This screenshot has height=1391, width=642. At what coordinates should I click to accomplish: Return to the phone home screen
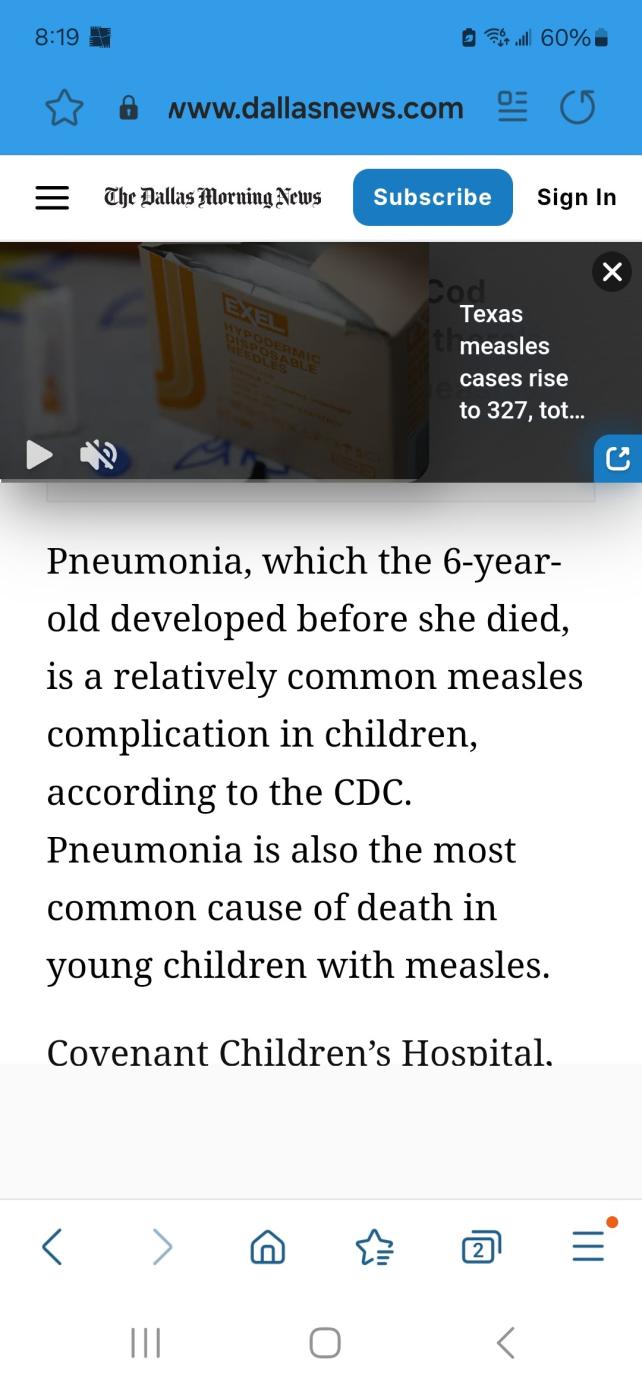(325, 1342)
